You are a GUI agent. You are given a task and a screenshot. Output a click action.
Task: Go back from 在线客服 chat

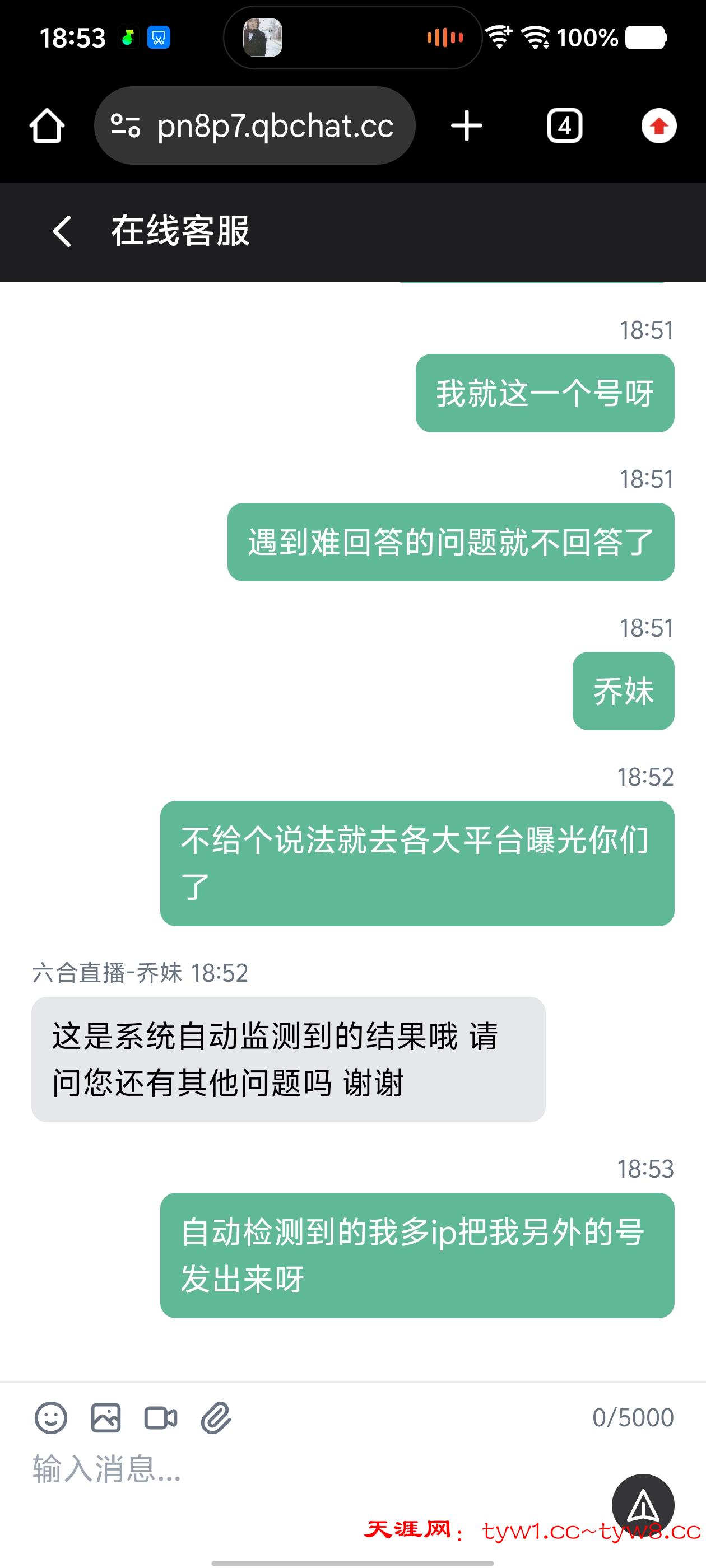(62, 231)
